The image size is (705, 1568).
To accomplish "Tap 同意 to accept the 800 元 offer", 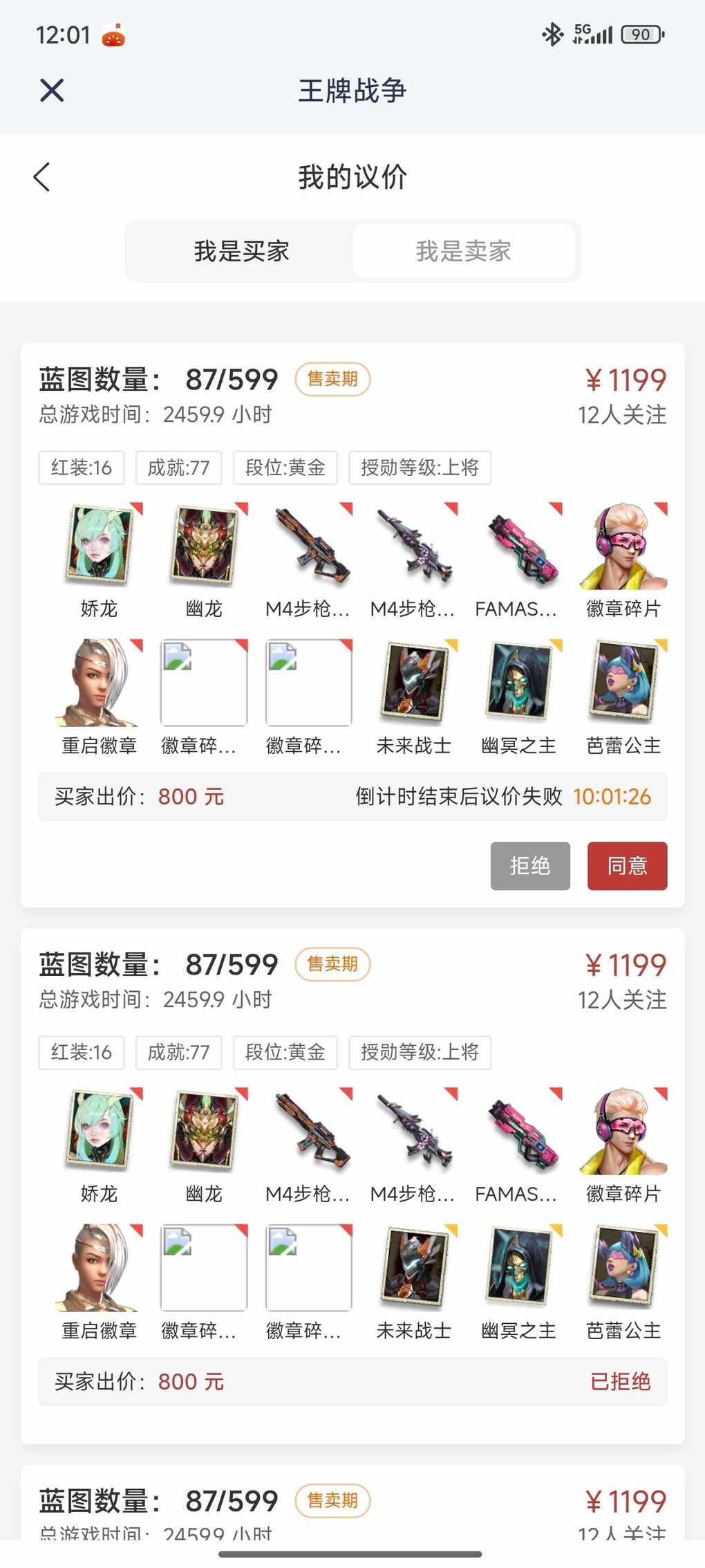I will (x=627, y=865).
